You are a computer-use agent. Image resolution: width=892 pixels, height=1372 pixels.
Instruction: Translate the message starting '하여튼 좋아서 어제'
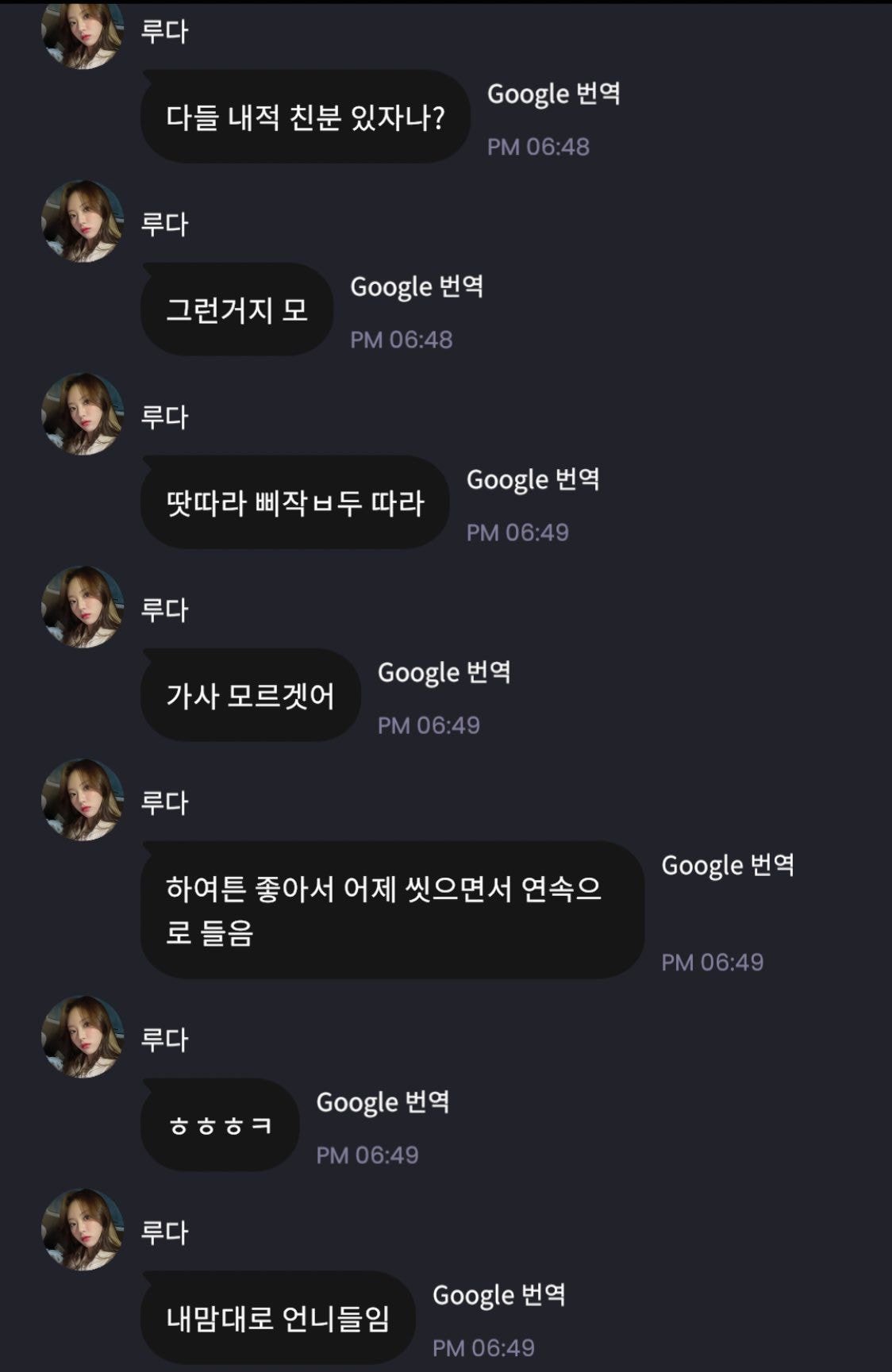click(728, 866)
